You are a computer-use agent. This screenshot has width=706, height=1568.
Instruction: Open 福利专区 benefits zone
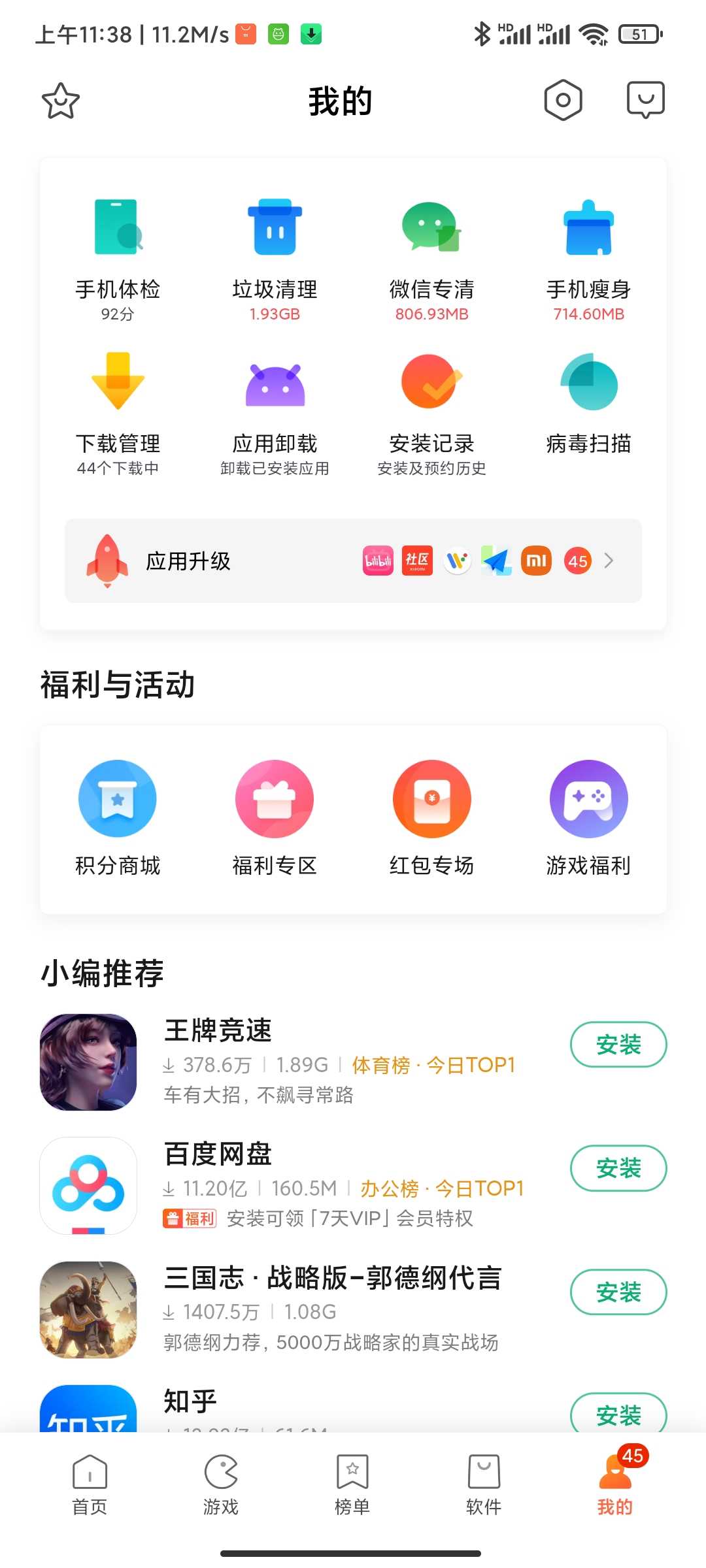point(275,817)
